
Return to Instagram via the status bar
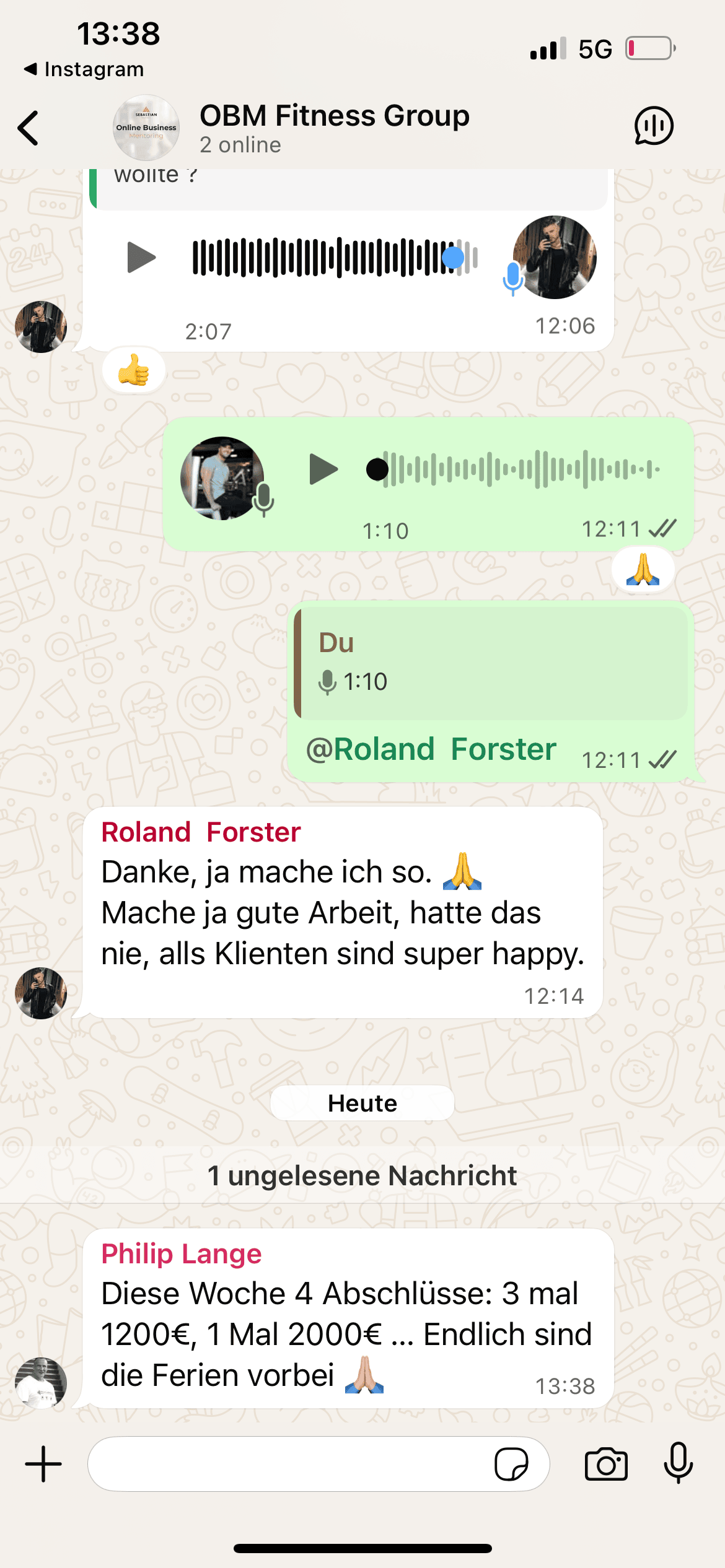click(84, 69)
